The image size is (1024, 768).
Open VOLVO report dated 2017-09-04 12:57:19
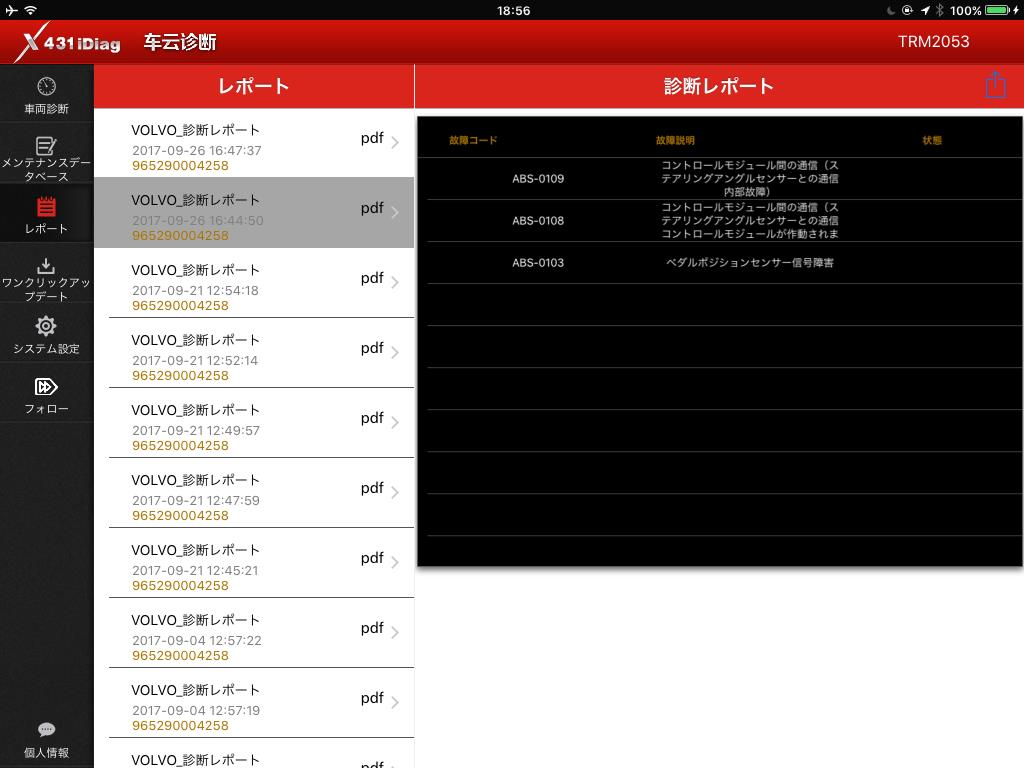[254, 703]
